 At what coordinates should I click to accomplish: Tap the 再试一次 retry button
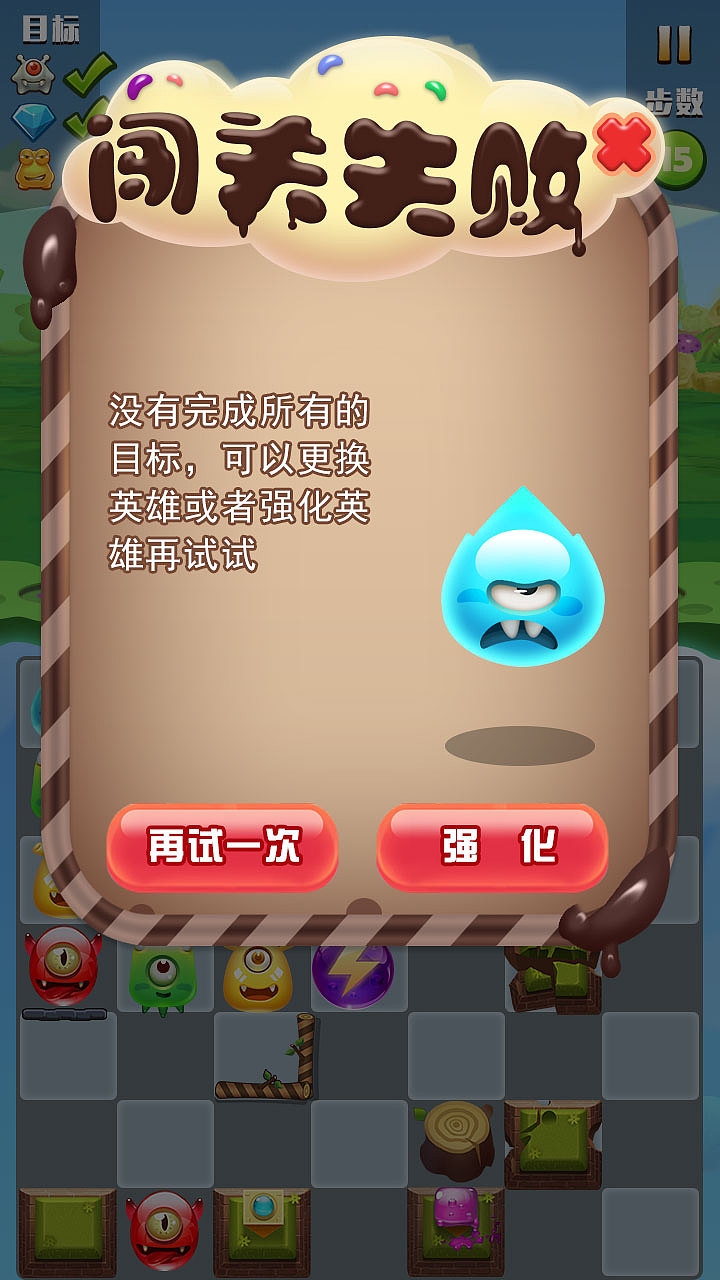tap(222, 846)
